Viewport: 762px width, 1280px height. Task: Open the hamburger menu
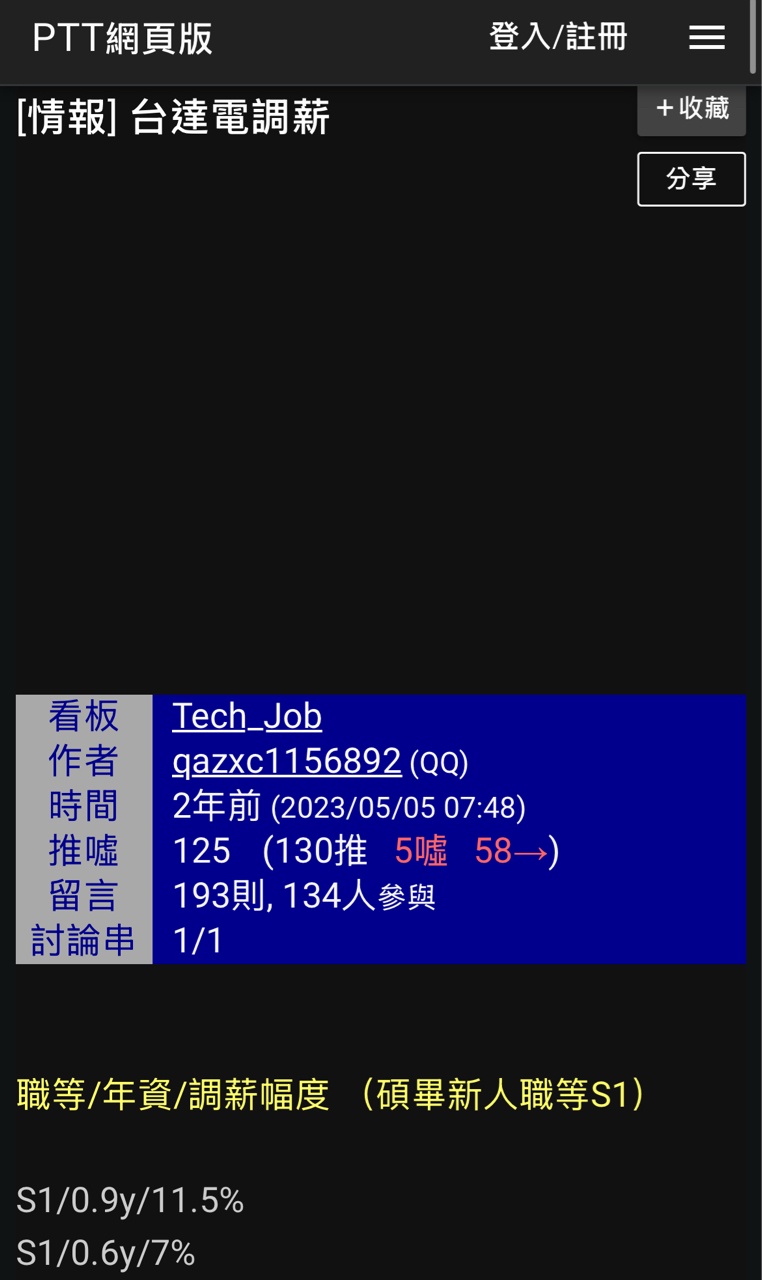[x=707, y=38]
